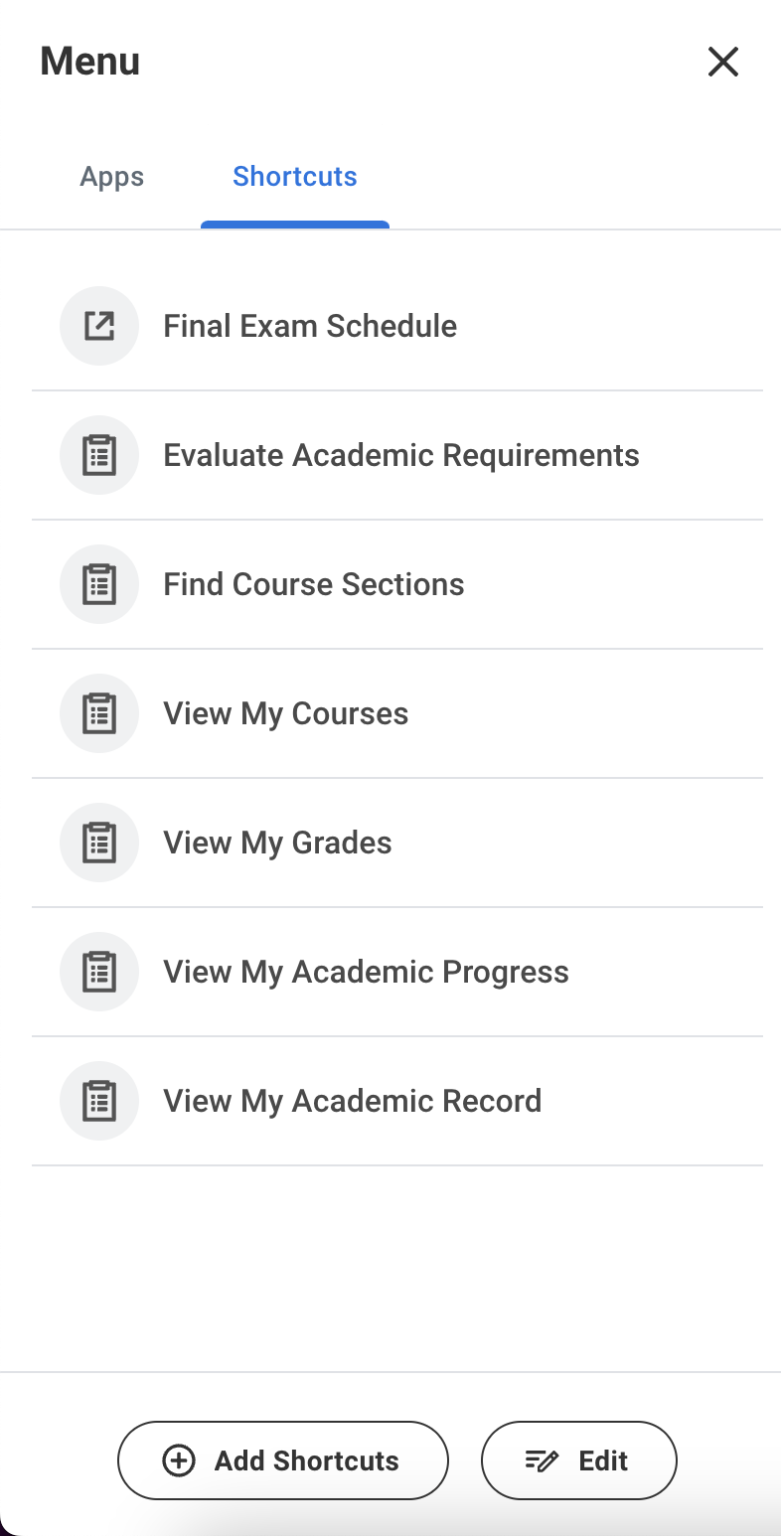Click the plus icon inside Add Shortcuts
The image size is (781, 1536).
click(177, 1460)
